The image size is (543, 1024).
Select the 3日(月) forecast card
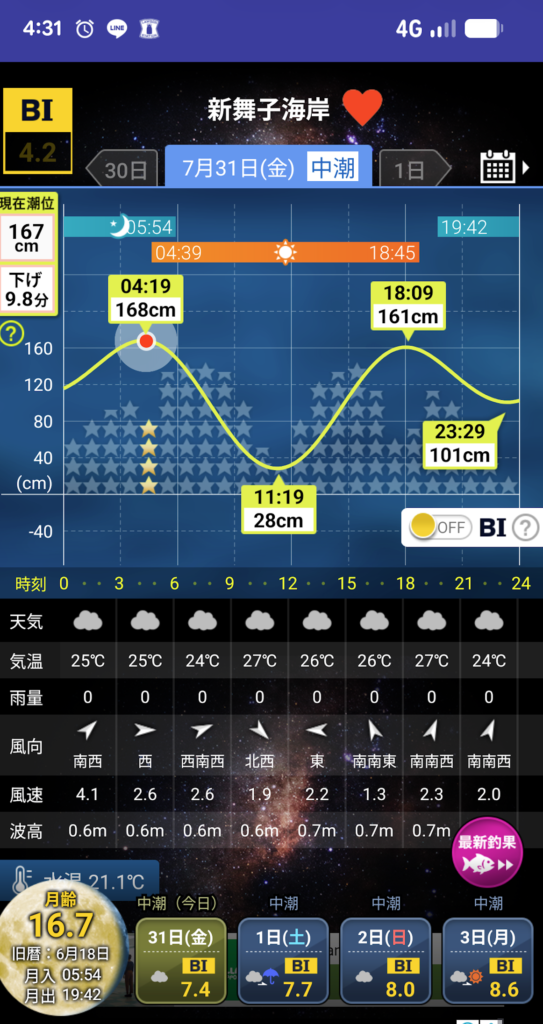click(x=488, y=960)
